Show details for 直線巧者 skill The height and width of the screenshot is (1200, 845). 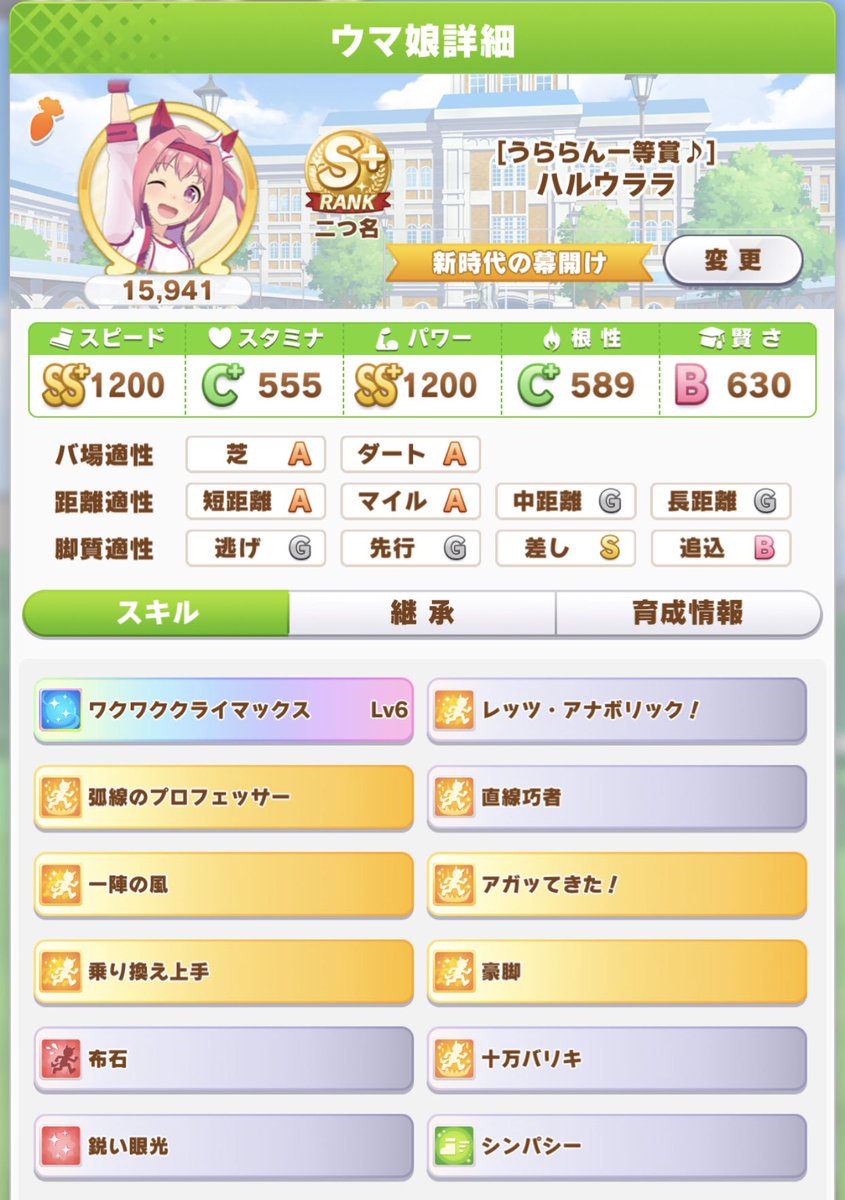[616, 797]
